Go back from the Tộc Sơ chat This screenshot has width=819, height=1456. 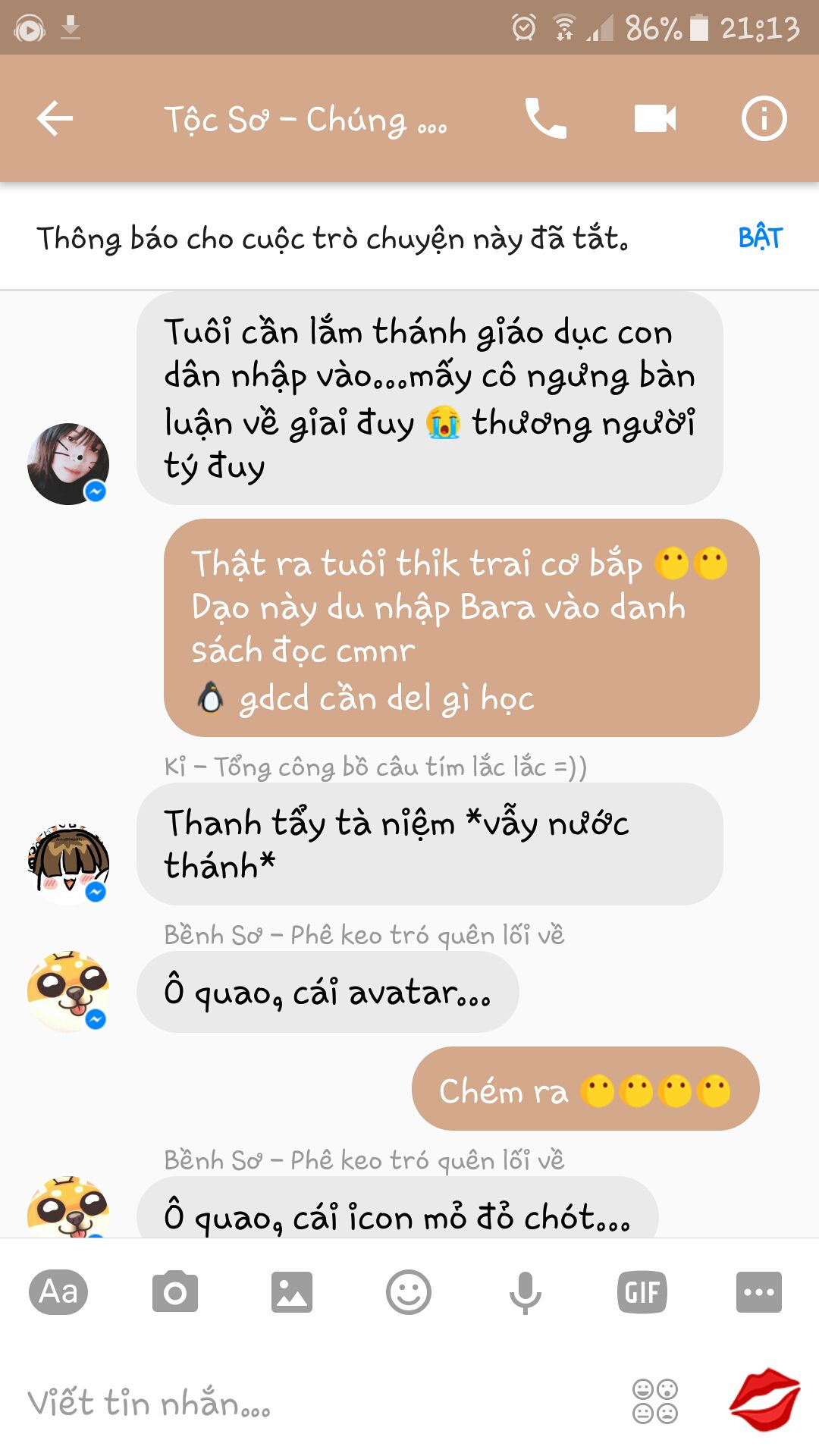tap(55, 119)
